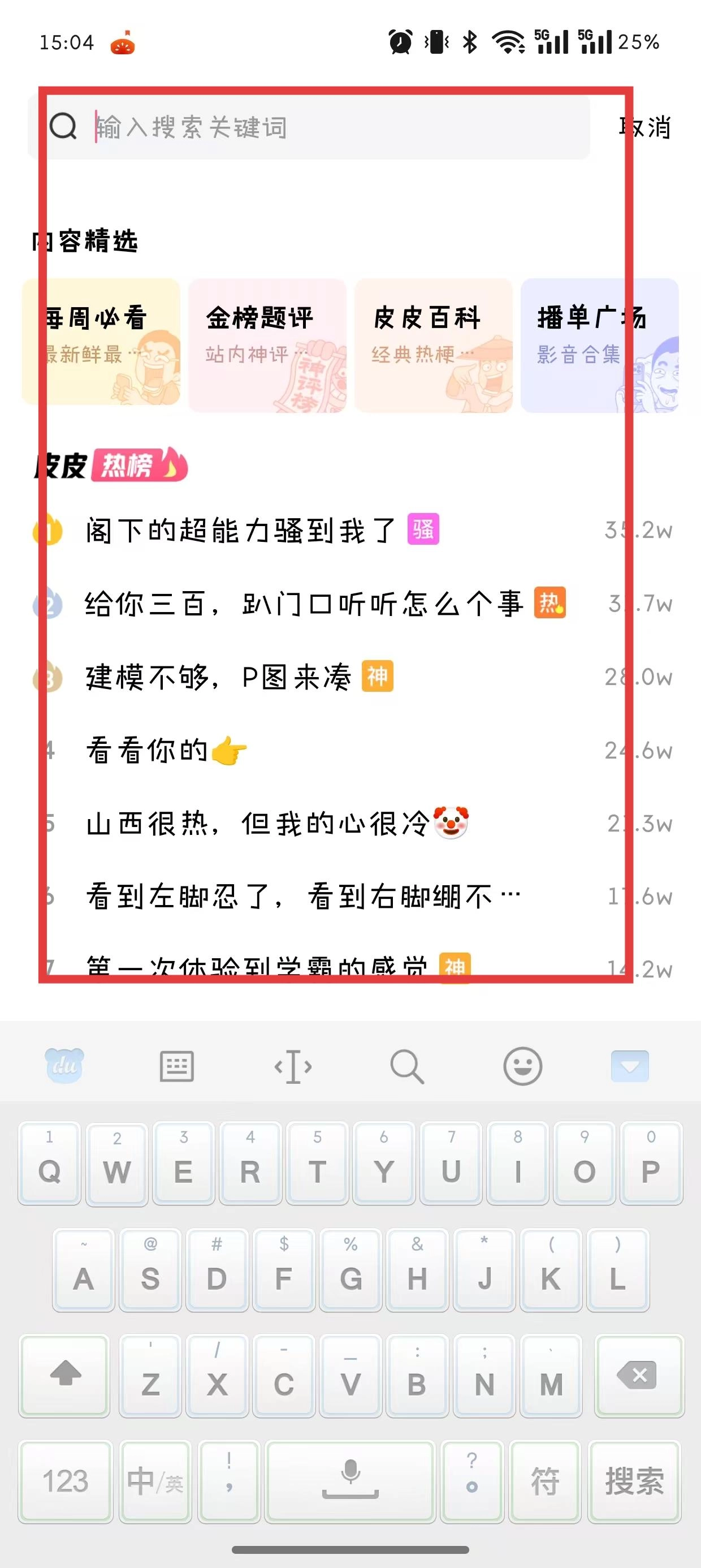This screenshot has height=1568, width=701.
Task: Open the 播单广场 card
Action: coord(599,345)
